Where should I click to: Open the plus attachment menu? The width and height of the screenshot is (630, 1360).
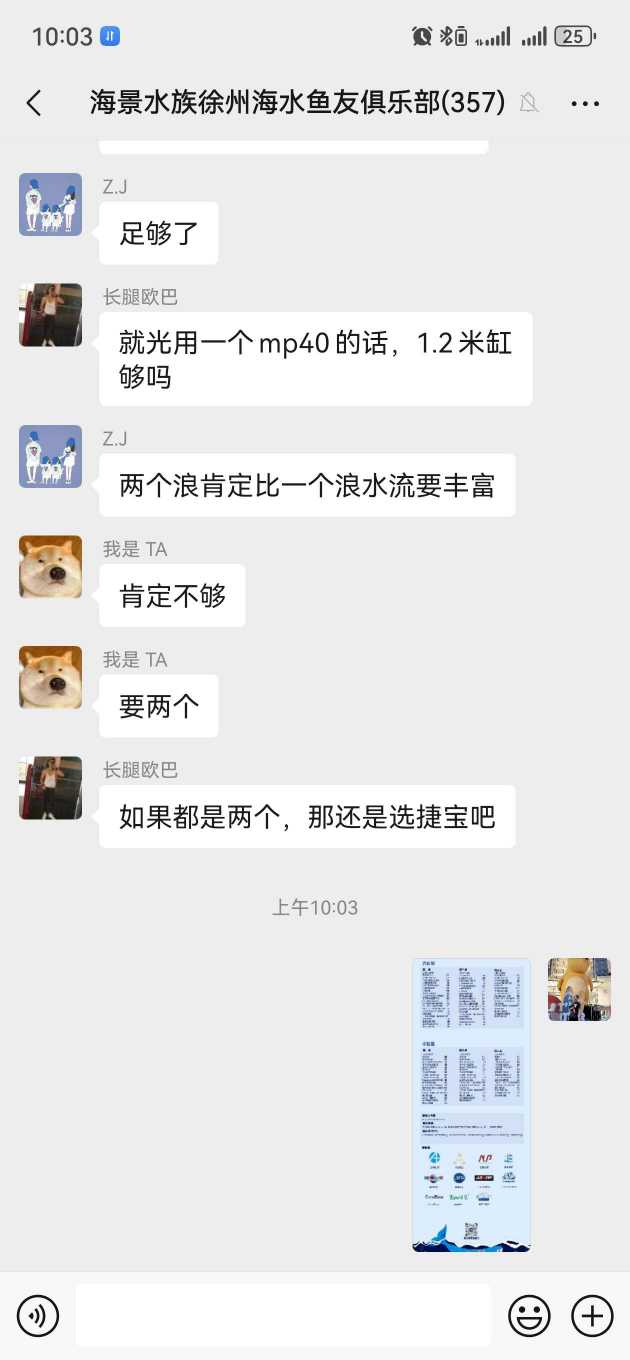point(592,1316)
